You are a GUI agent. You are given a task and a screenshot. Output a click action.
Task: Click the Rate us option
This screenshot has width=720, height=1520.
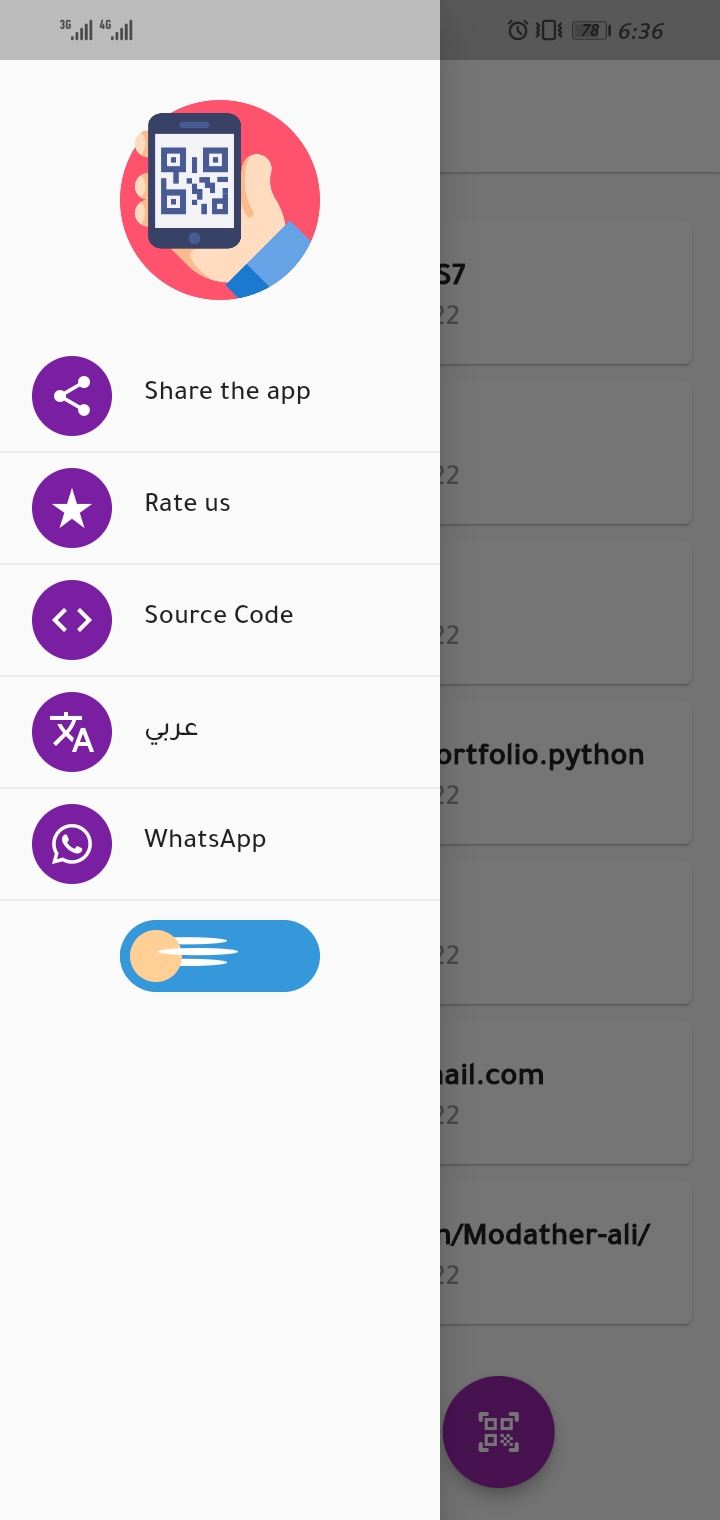(x=187, y=503)
